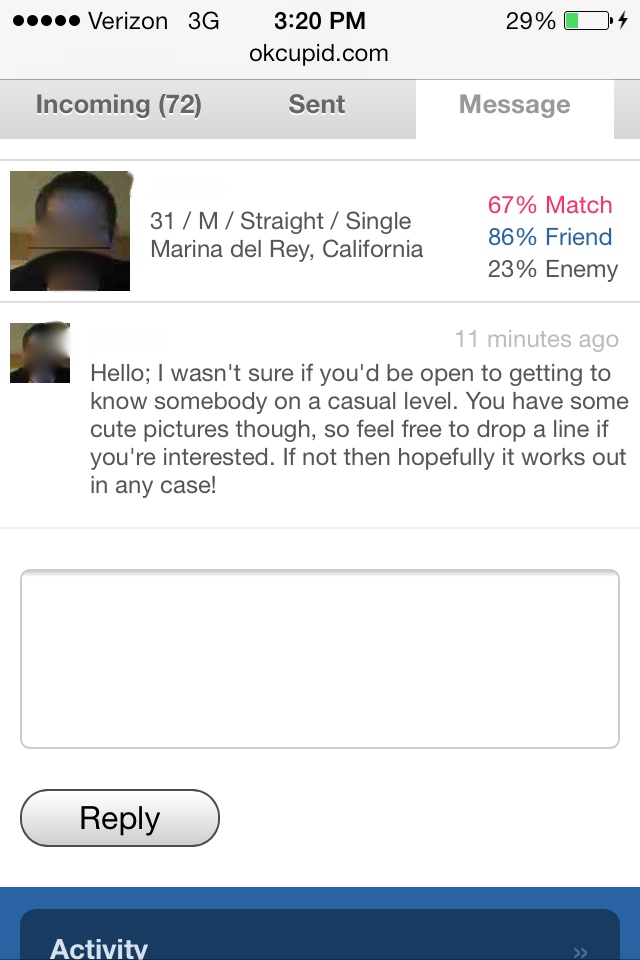The width and height of the screenshot is (640, 960).
Task: Focus the reply text box
Action: (x=320, y=659)
